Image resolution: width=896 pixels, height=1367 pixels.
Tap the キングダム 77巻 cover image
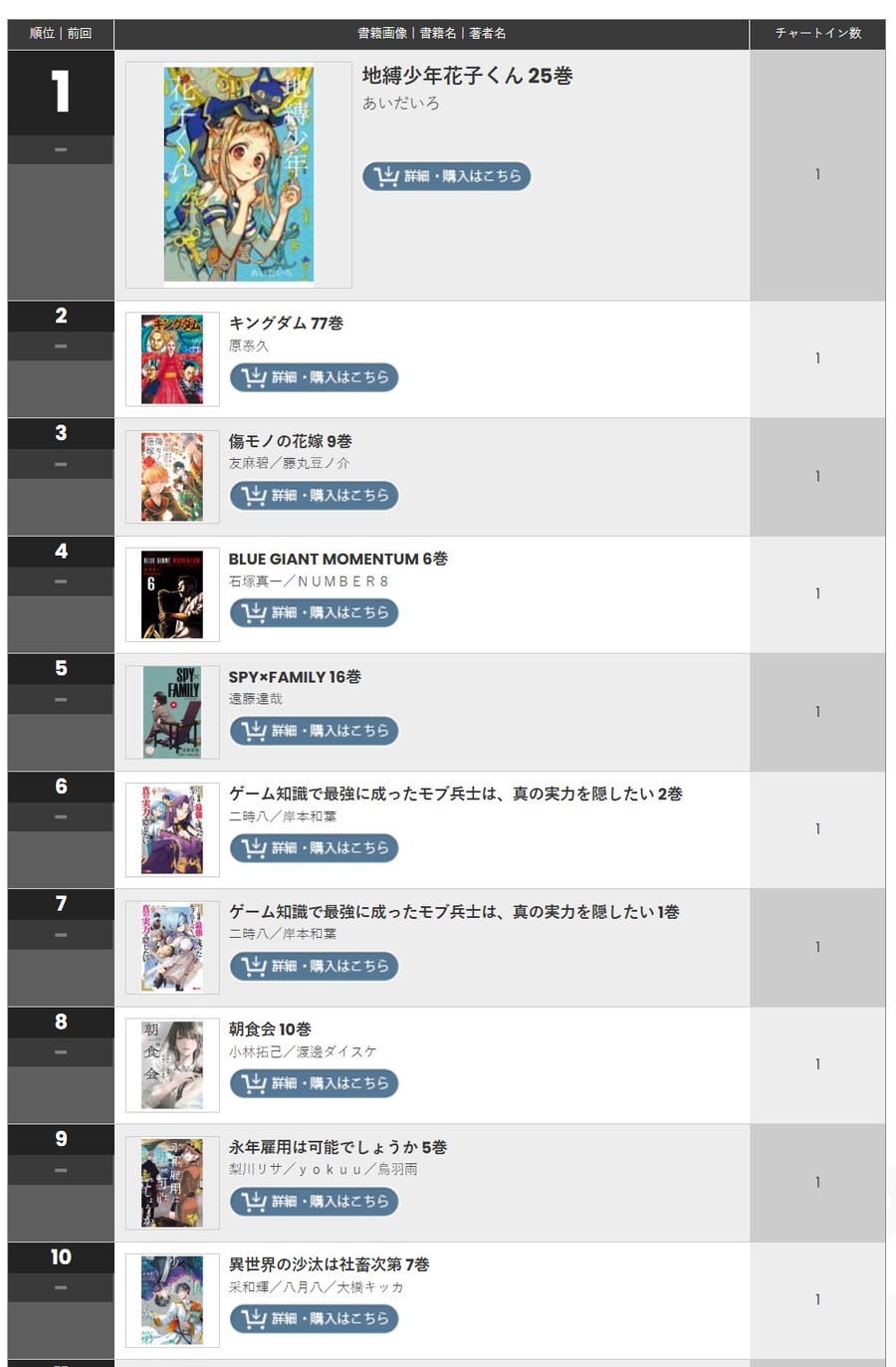click(x=172, y=359)
